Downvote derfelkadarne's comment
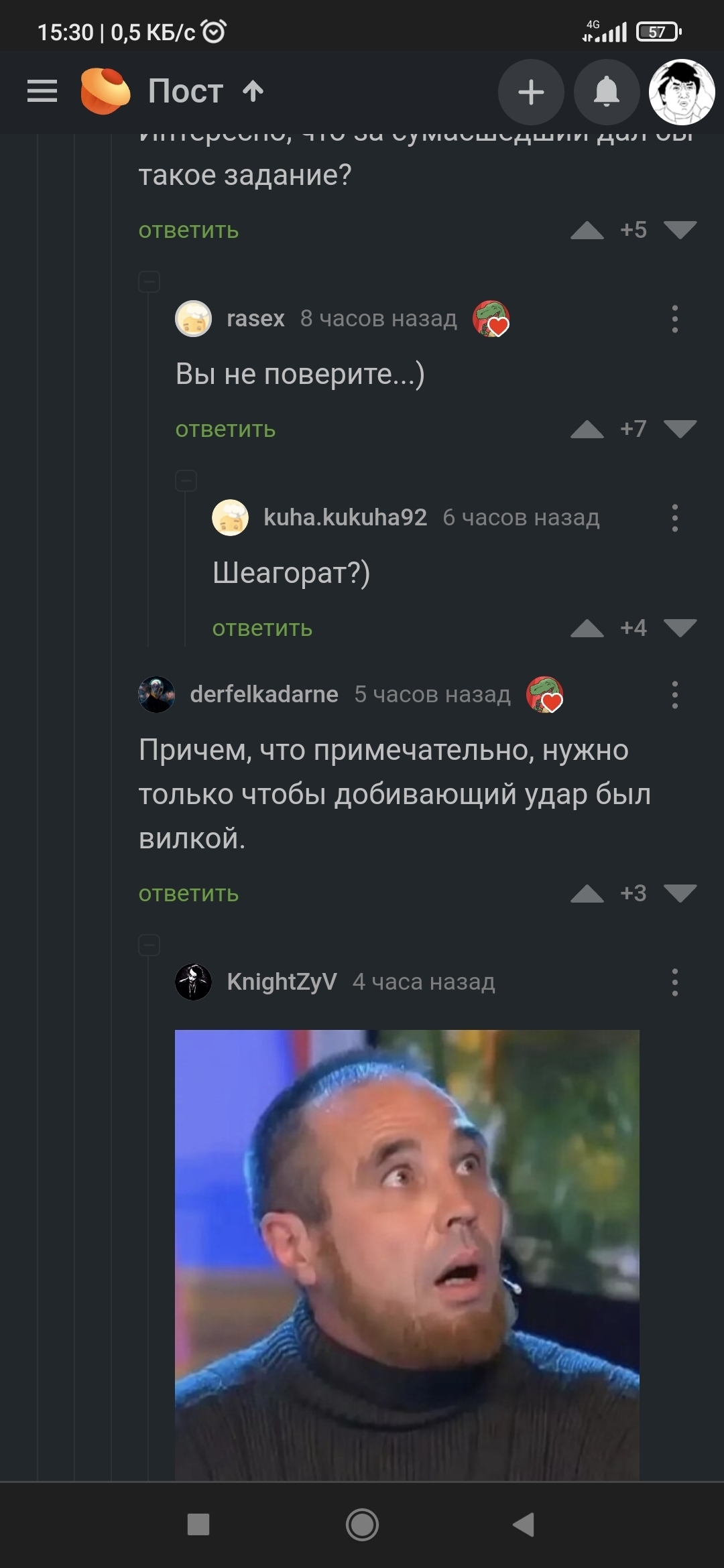The width and height of the screenshot is (724, 1568). [x=680, y=894]
